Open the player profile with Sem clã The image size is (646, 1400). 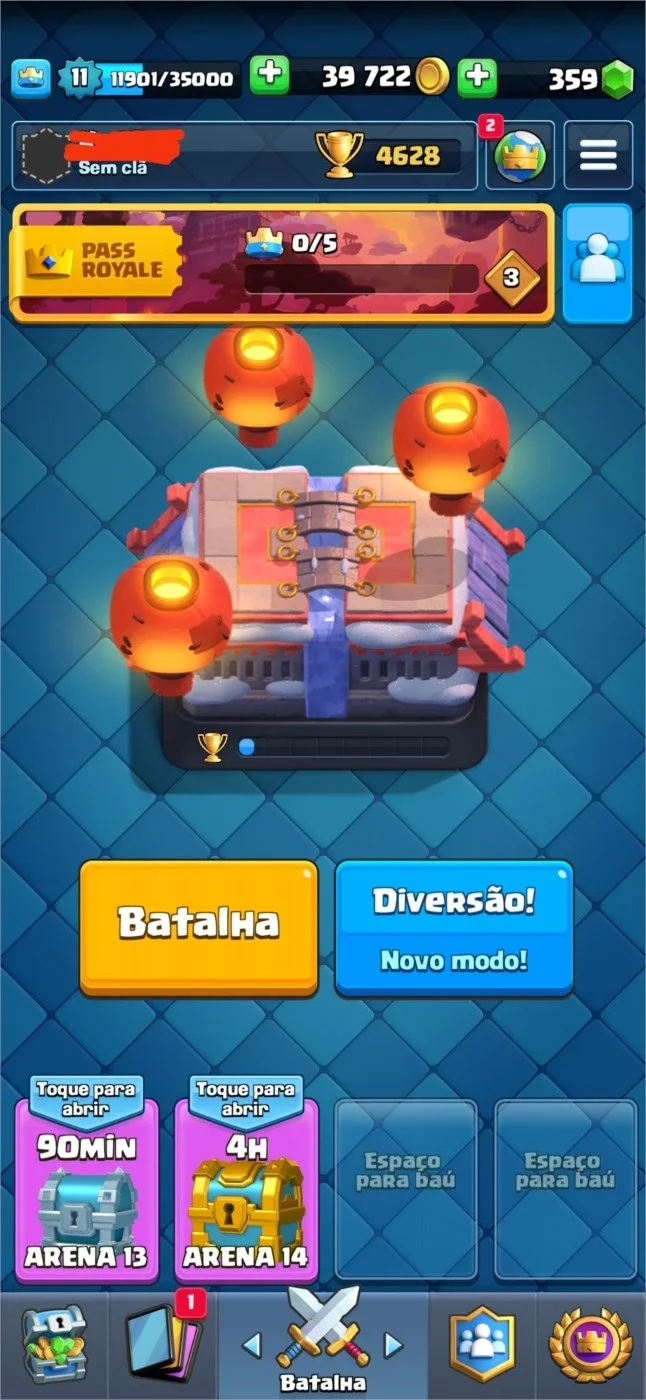pyautogui.click(x=160, y=155)
